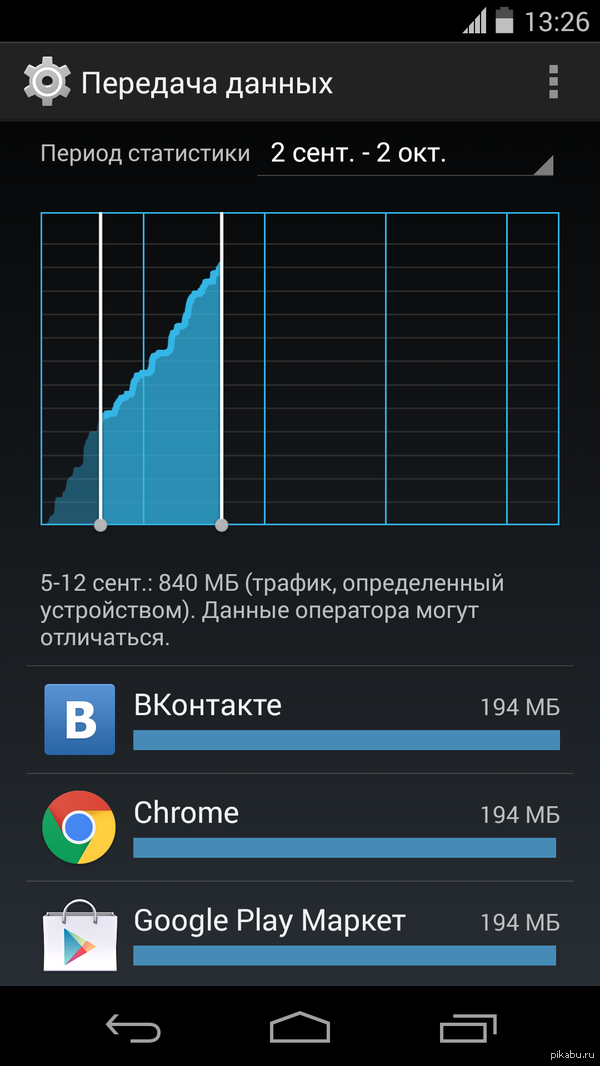Tap the left range handle on chart

(x=100, y=524)
